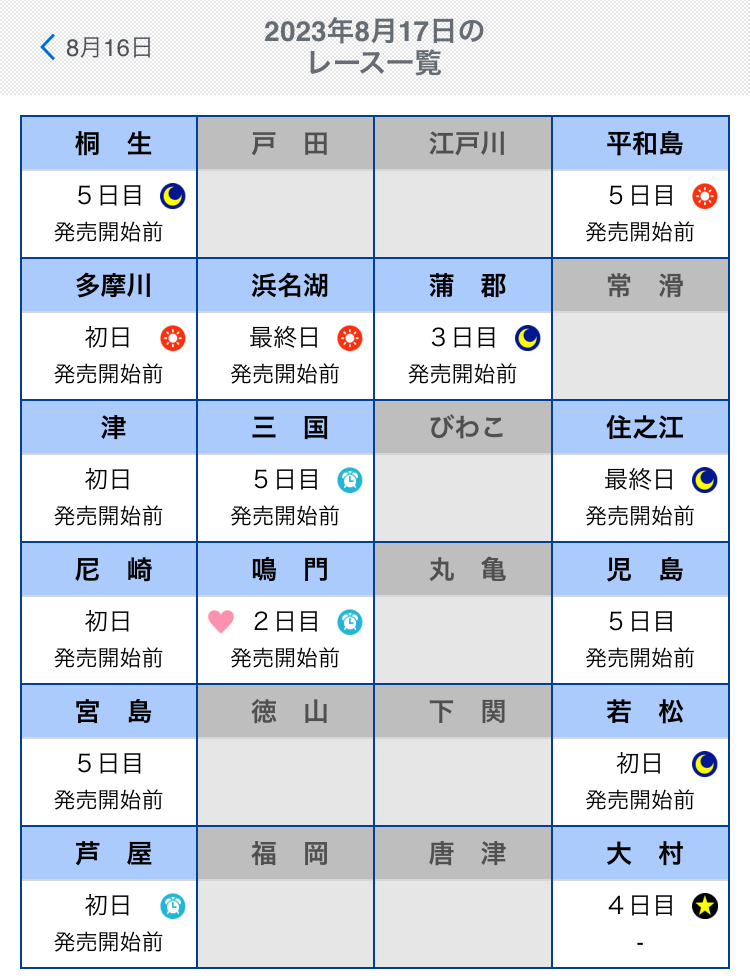Open 住之江 final day races
The height and width of the screenshot is (980, 750).
click(640, 471)
